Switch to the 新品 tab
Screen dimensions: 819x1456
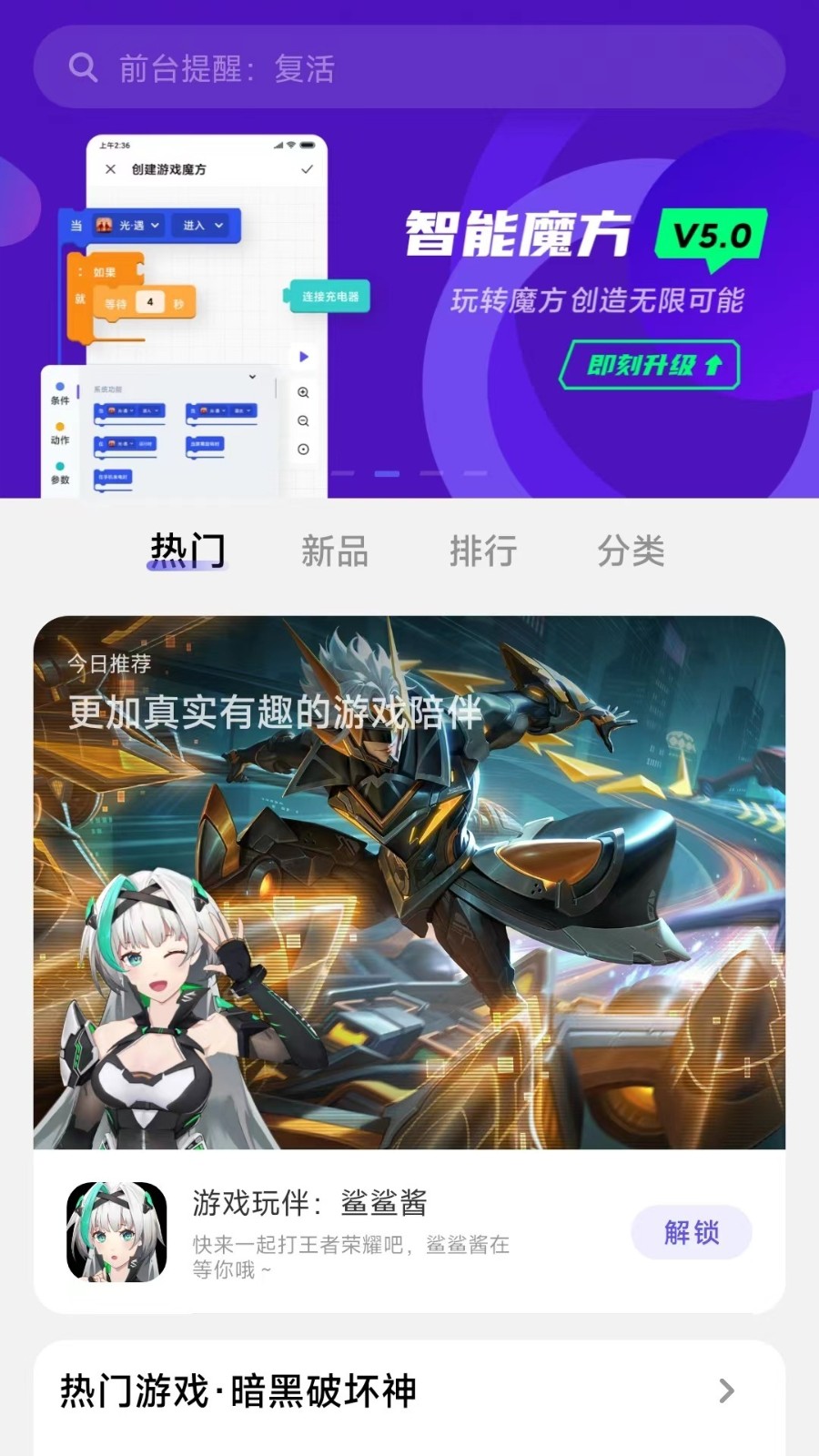tap(335, 551)
